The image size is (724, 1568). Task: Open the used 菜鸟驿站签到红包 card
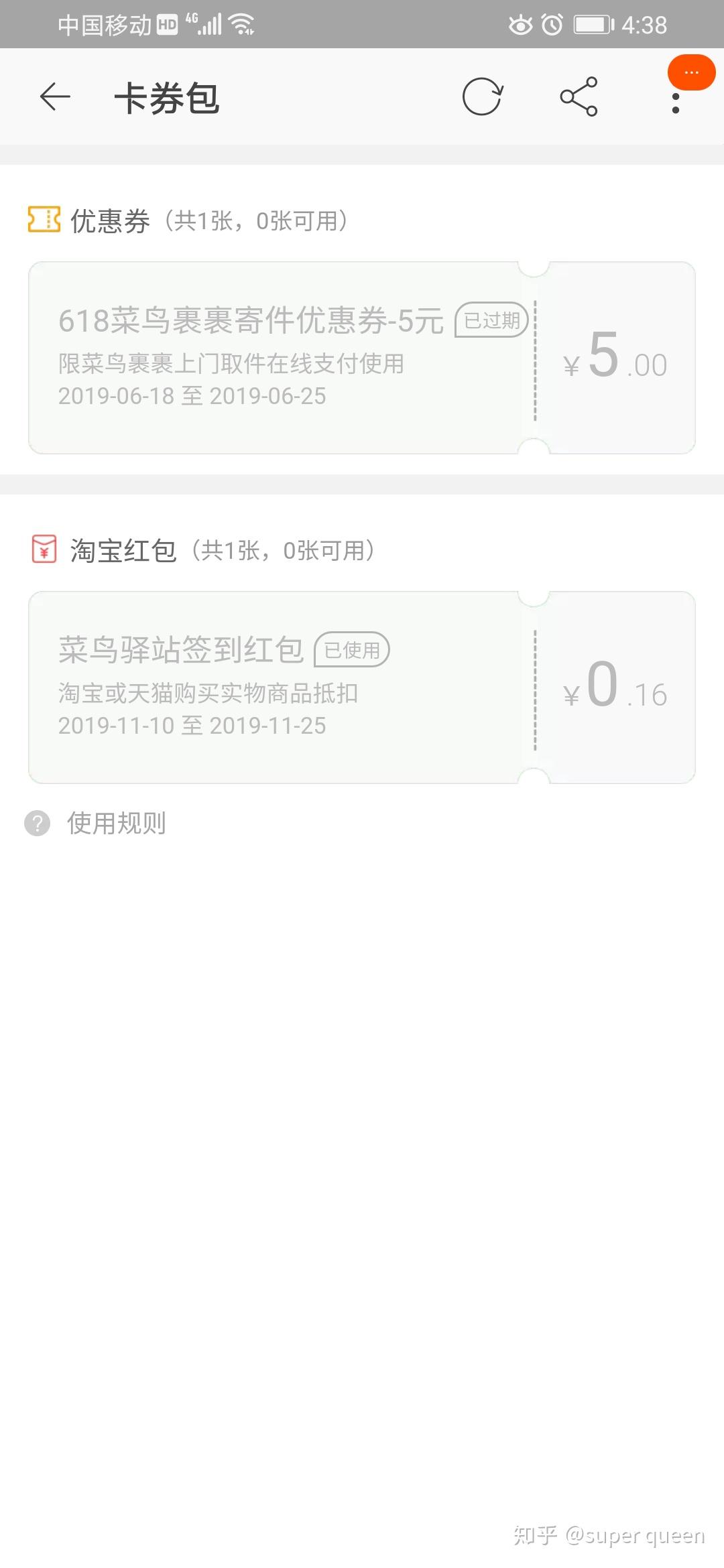click(x=362, y=688)
